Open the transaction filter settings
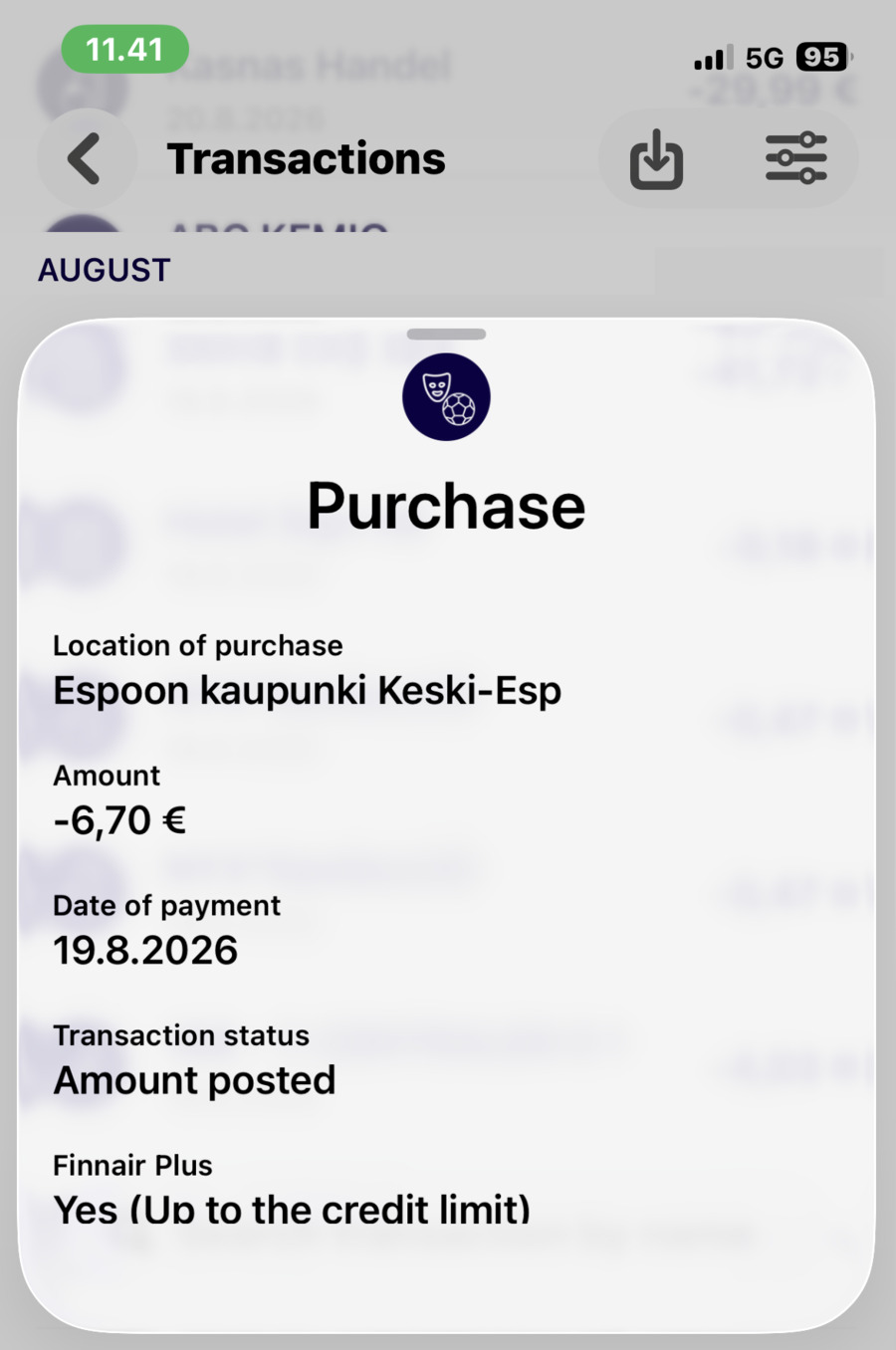The image size is (896, 1350). pyautogui.click(x=795, y=158)
